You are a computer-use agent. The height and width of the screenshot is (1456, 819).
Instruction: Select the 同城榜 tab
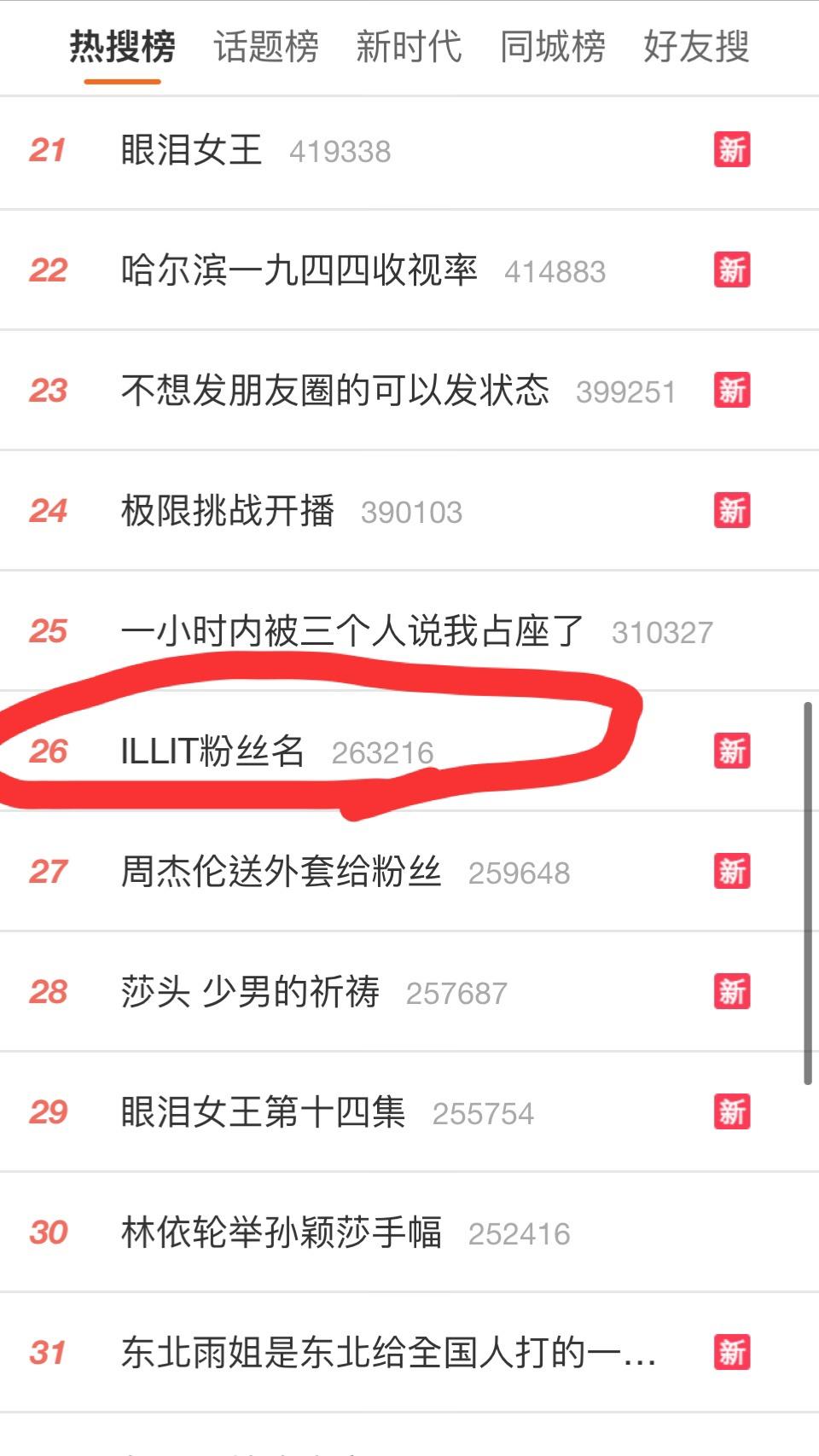[553, 47]
